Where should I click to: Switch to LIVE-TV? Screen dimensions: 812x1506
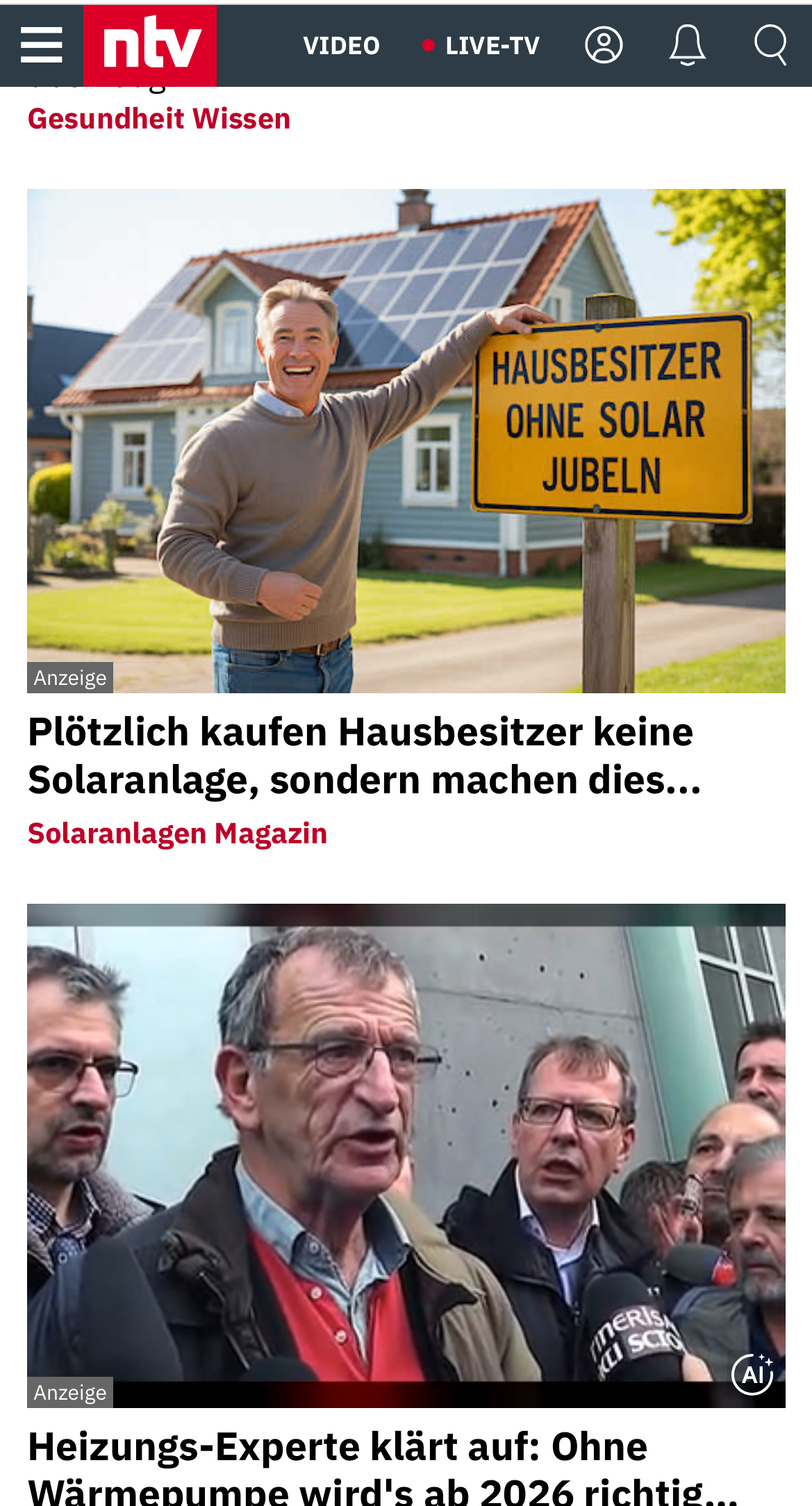(482, 46)
